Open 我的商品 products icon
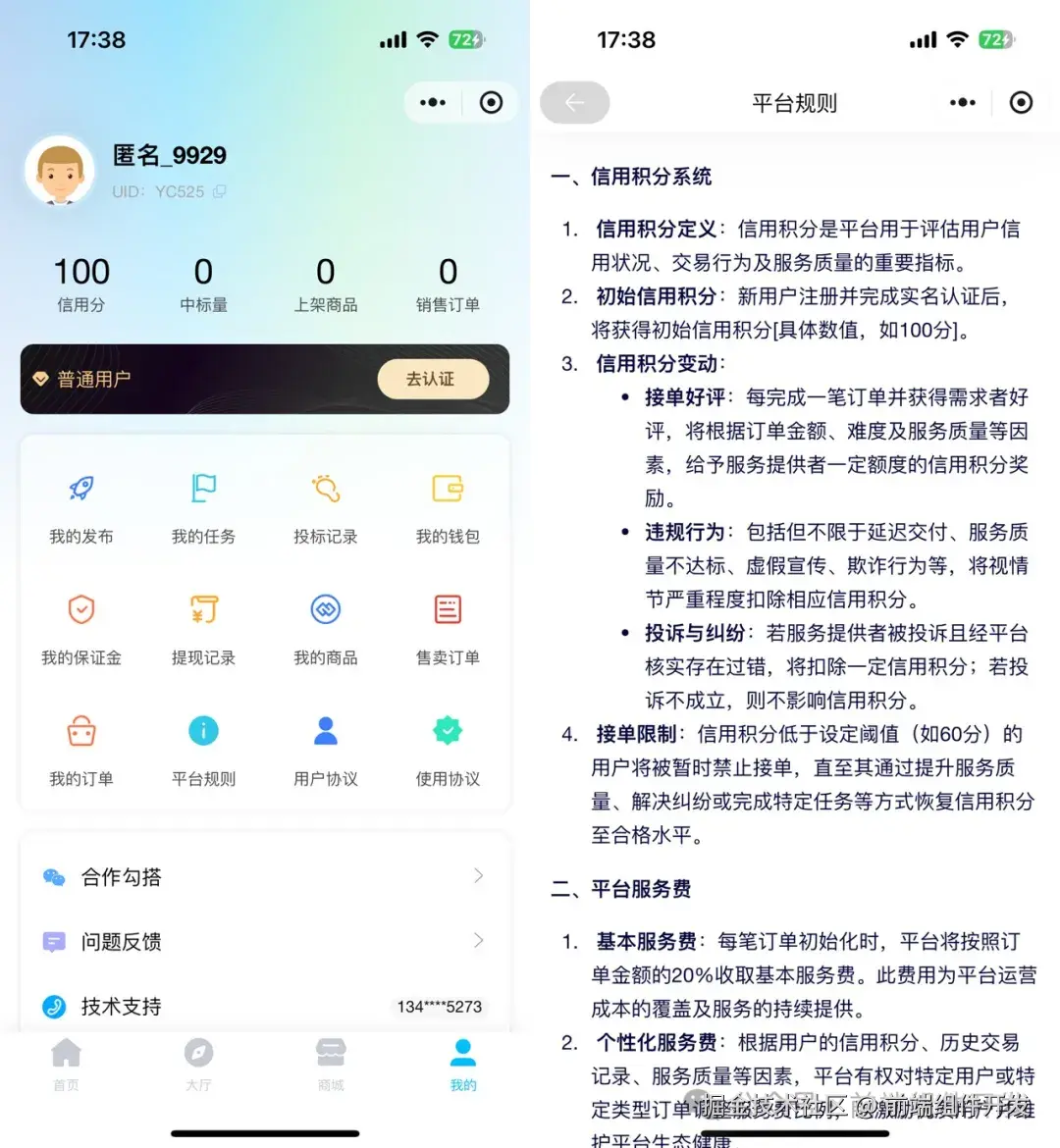The width and height of the screenshot is (1060, 1148). point(325,610)
